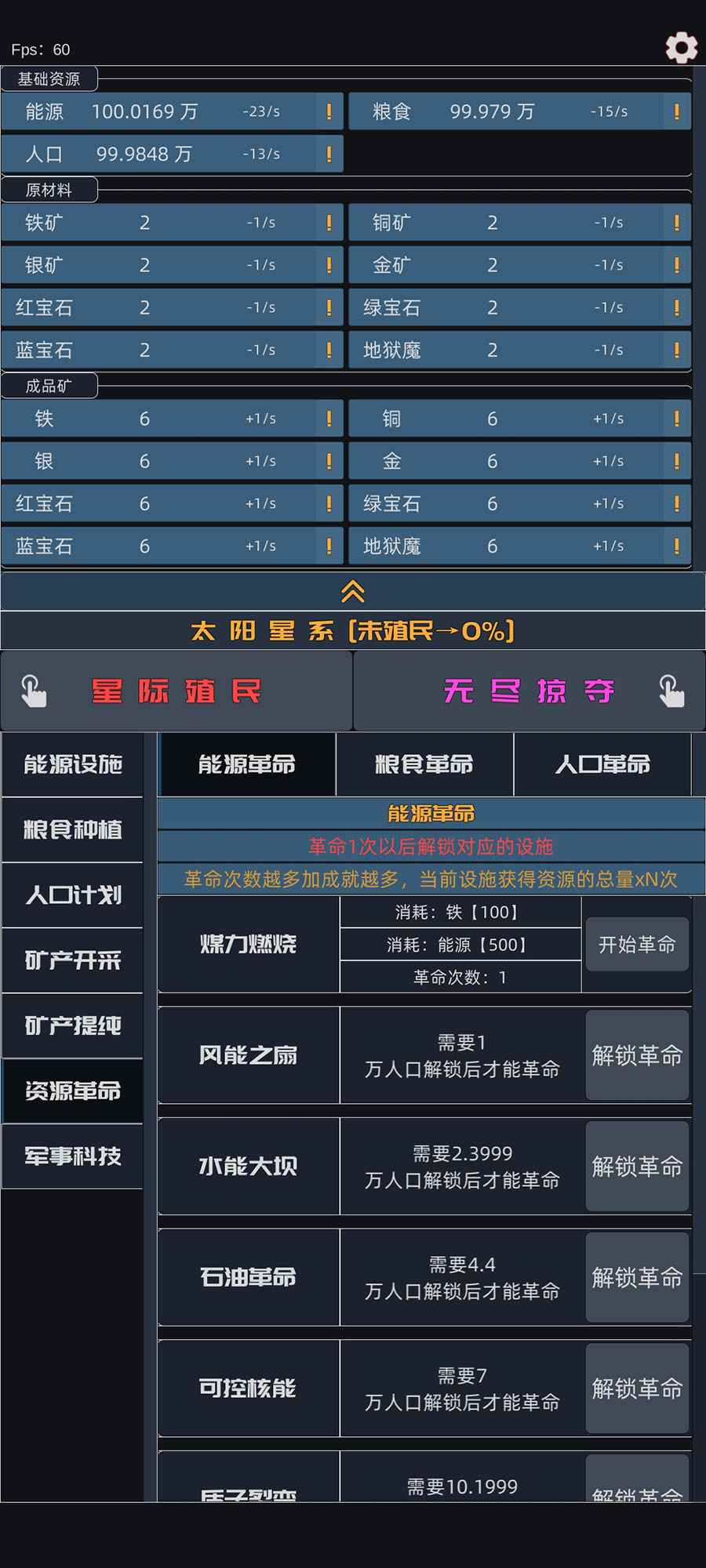Open the 军事科技 section

click(72, 1156)
